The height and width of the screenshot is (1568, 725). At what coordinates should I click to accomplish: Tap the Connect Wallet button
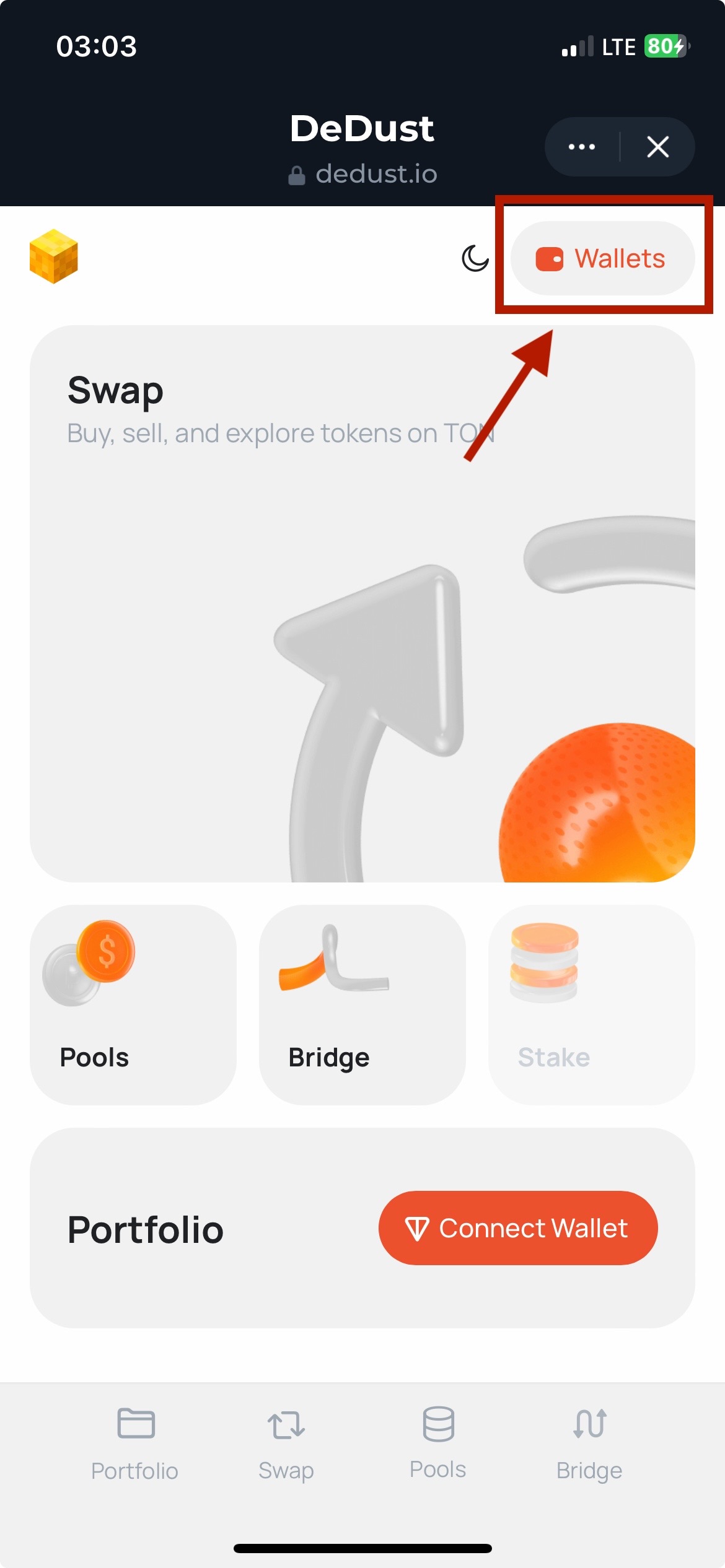coord(517,1227)
